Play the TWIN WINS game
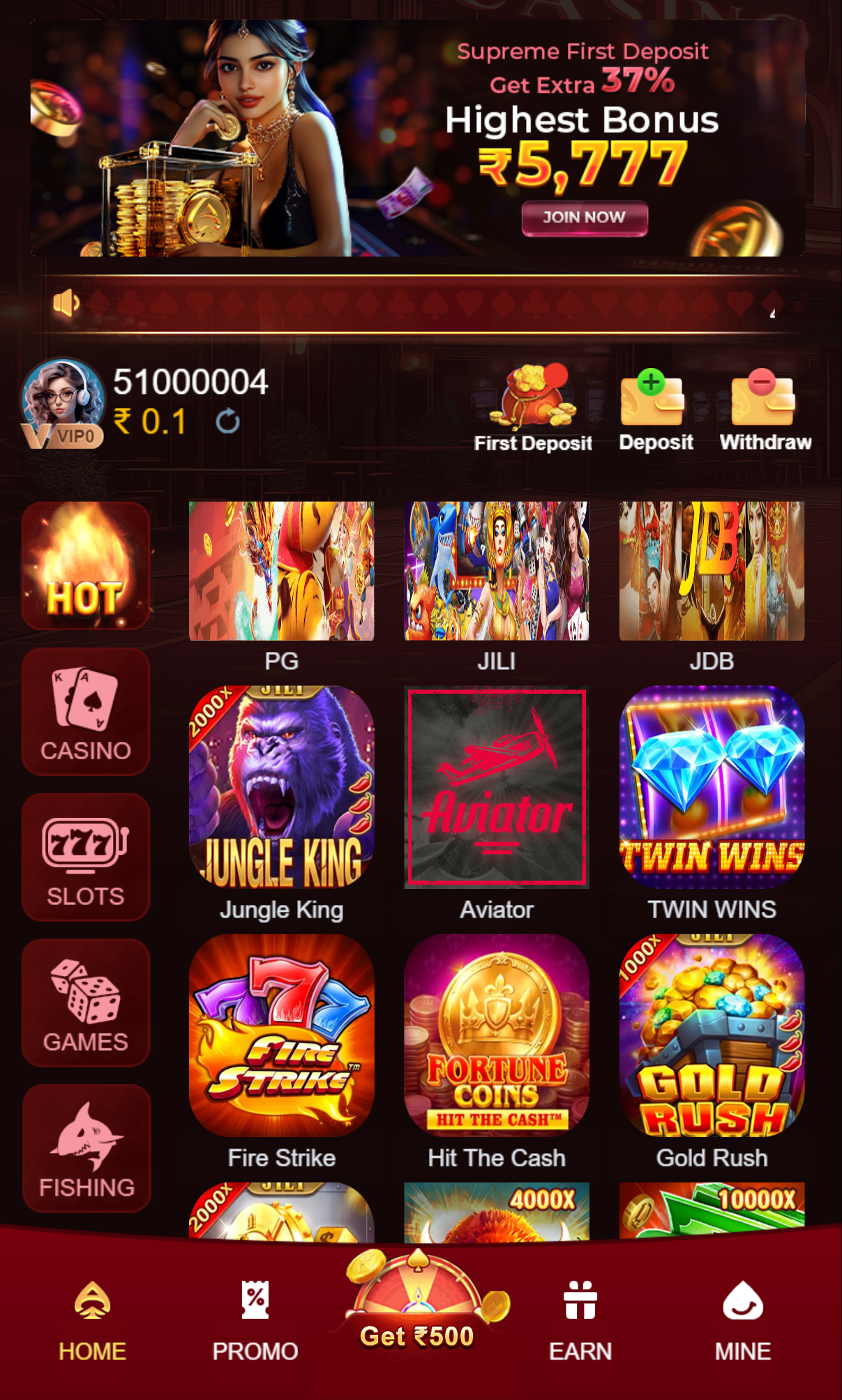 (712, 788)
